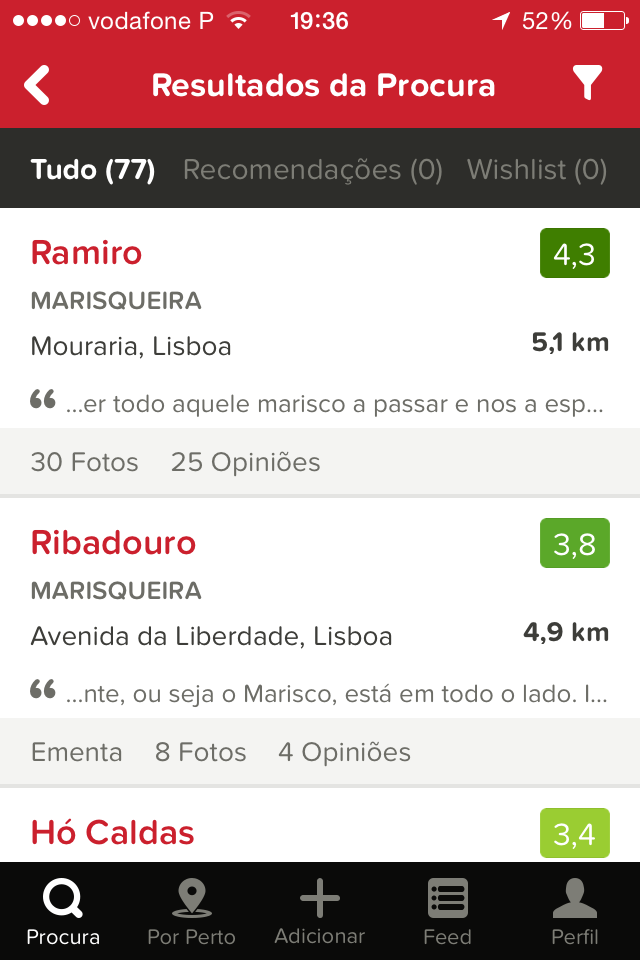This screenshot has height=960, width=640.
Task: View Ribadouro's 8 Fotos
Action: click(x=200, y=752)
